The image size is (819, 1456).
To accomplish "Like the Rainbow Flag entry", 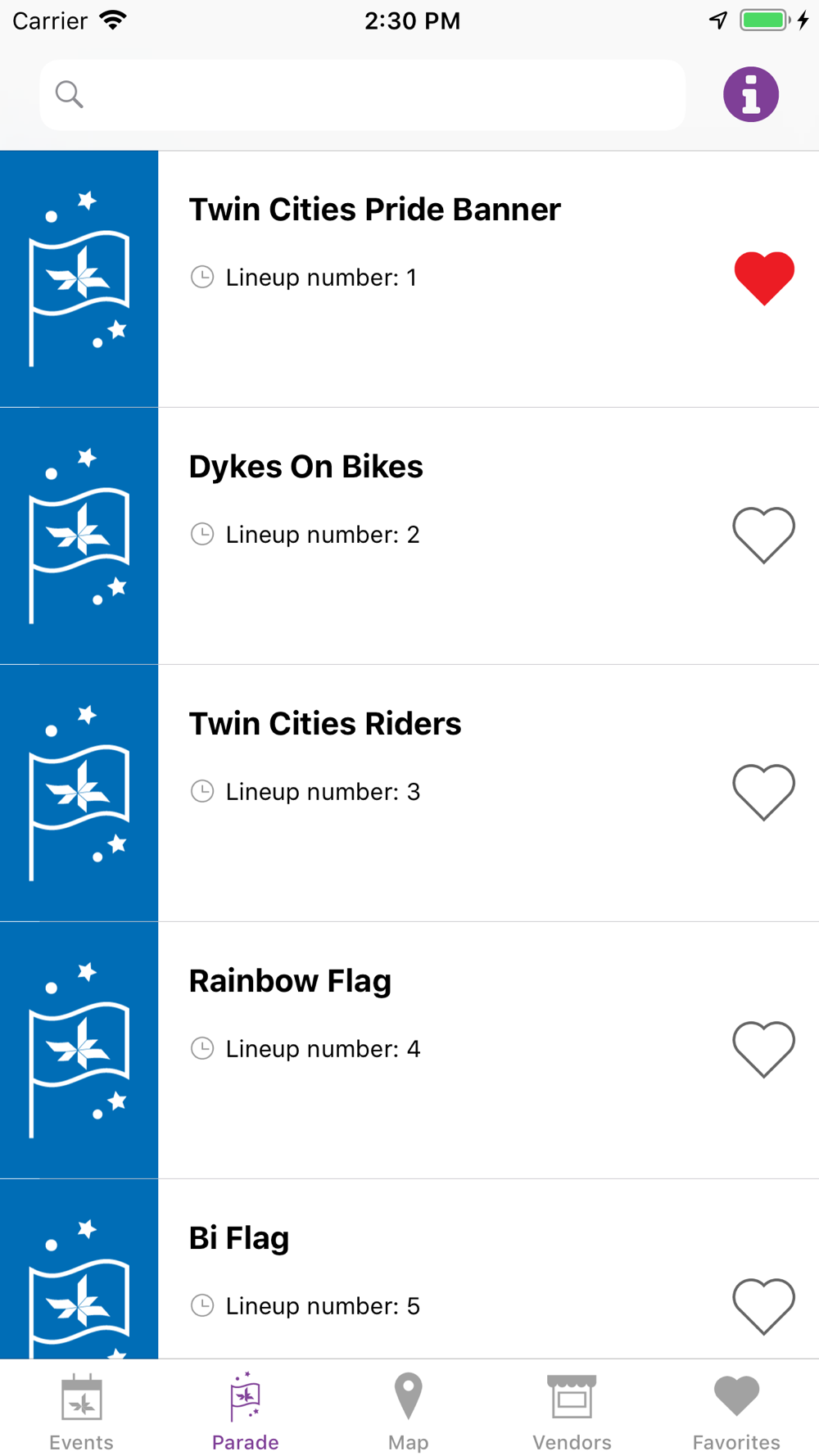I will tap(763, 1050).
